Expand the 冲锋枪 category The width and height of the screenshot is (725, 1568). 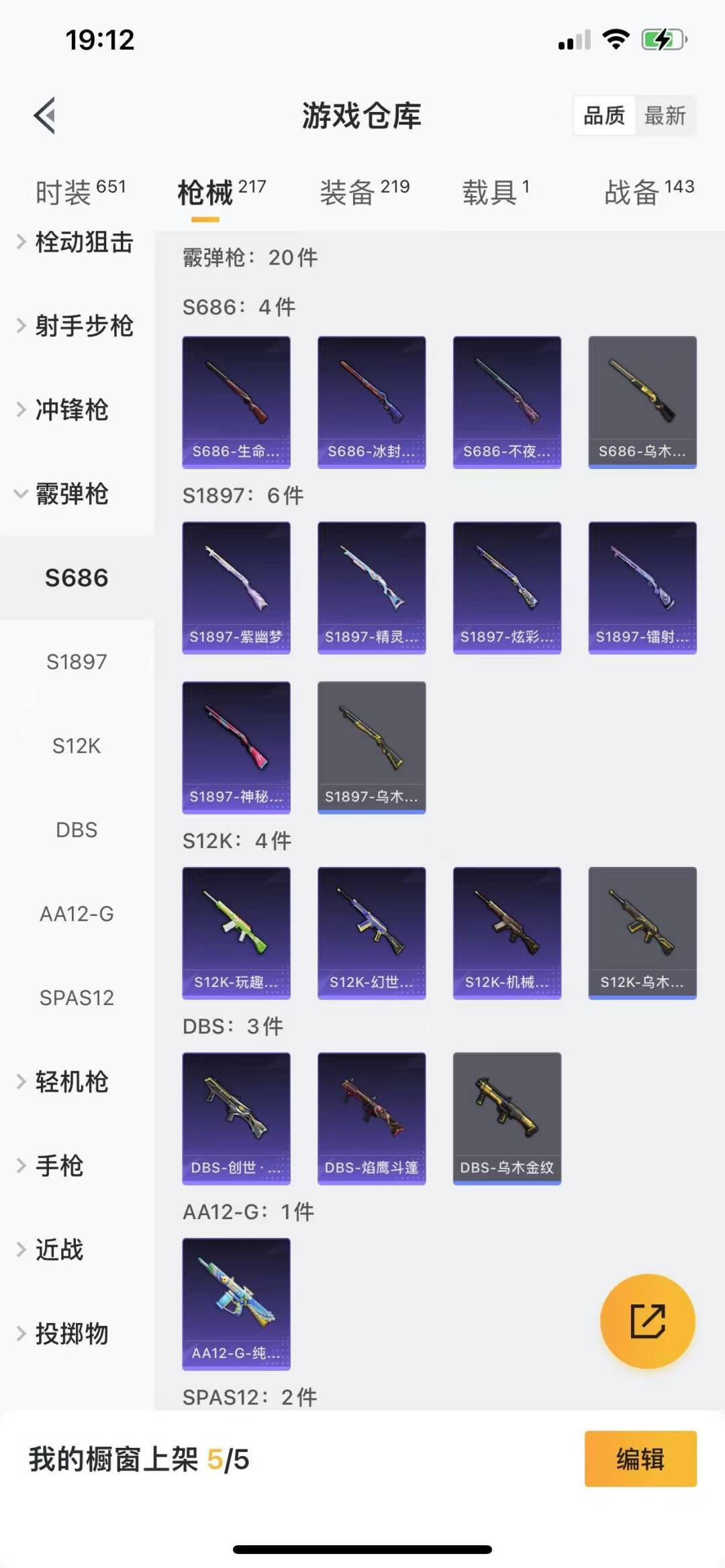tap(71, 410)
